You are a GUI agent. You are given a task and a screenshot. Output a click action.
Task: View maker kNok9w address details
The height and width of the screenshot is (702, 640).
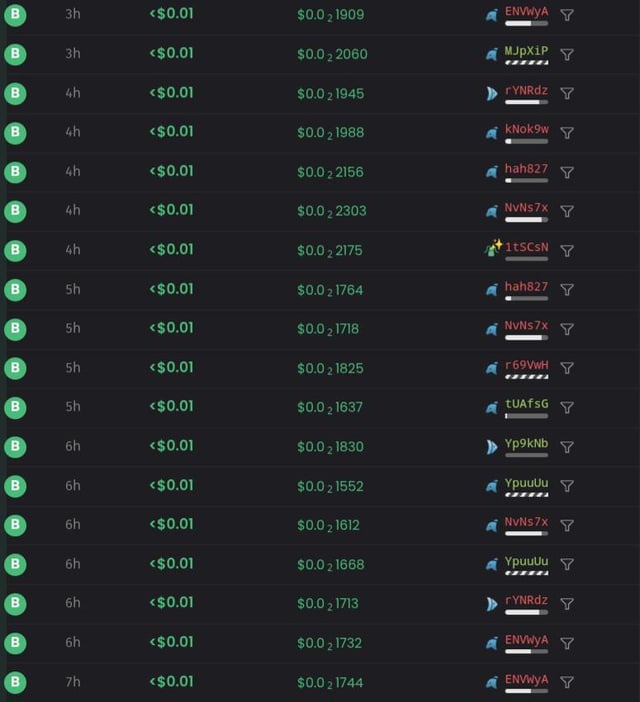pos(526,129)
